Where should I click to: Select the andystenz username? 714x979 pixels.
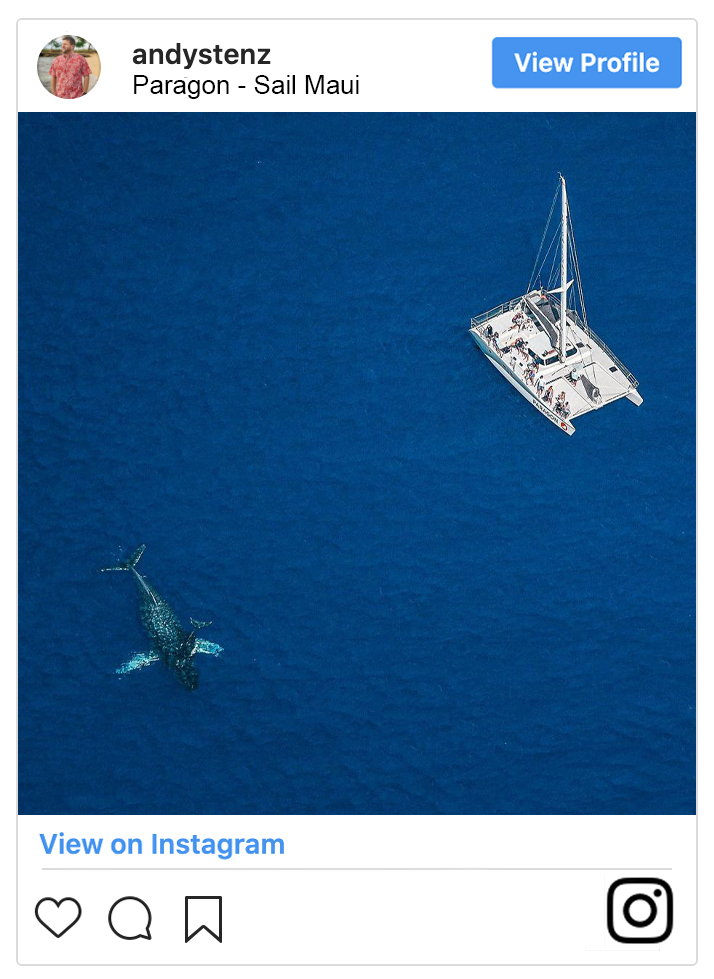[201, 54]
